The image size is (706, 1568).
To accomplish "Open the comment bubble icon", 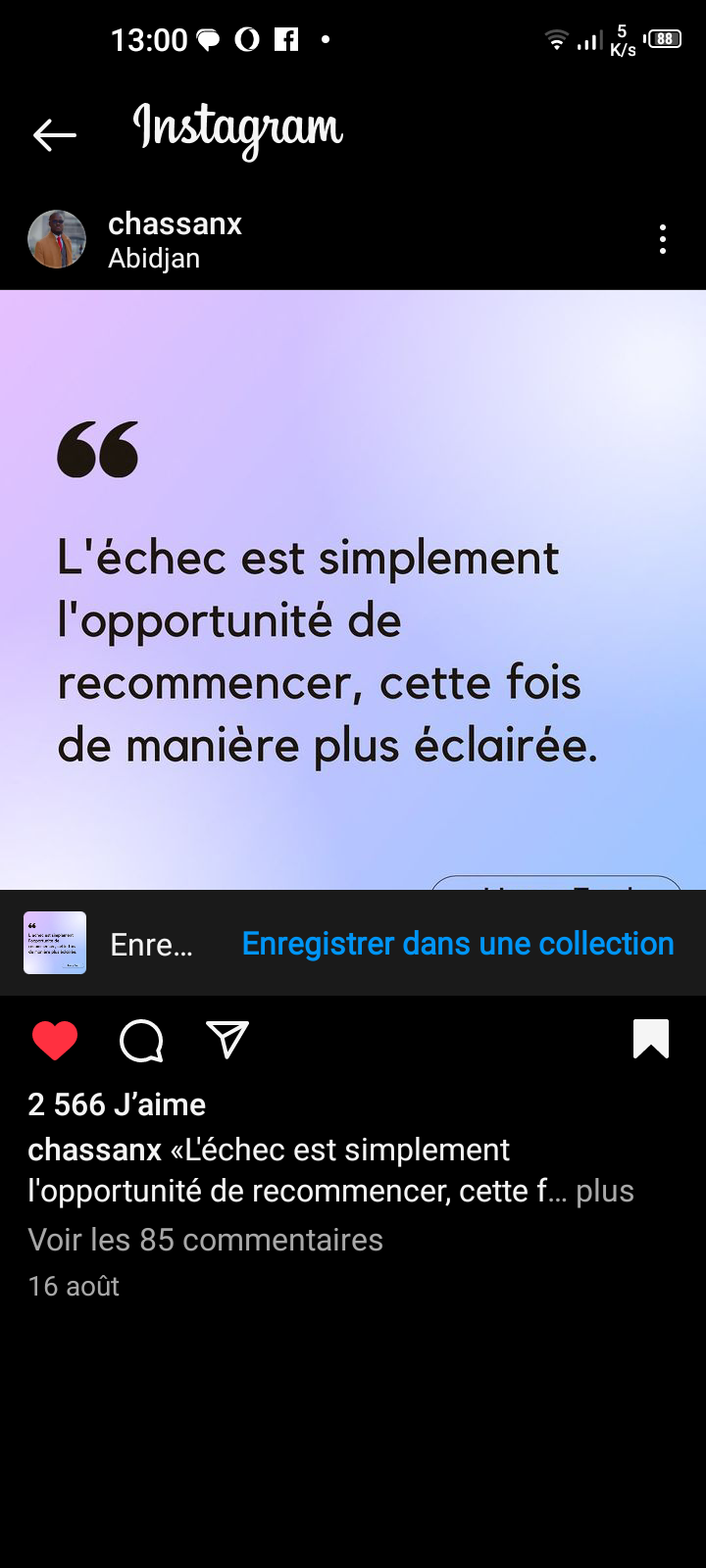I will click(x=141, y=1040).
